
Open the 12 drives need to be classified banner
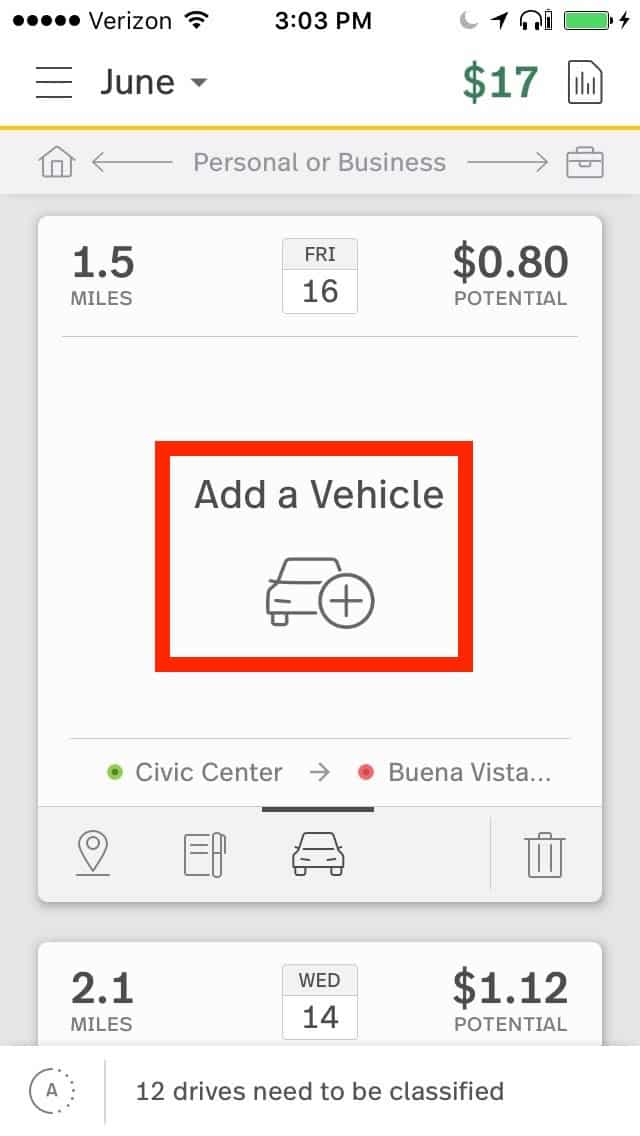pyautogui.click(x=320, y=1090)
